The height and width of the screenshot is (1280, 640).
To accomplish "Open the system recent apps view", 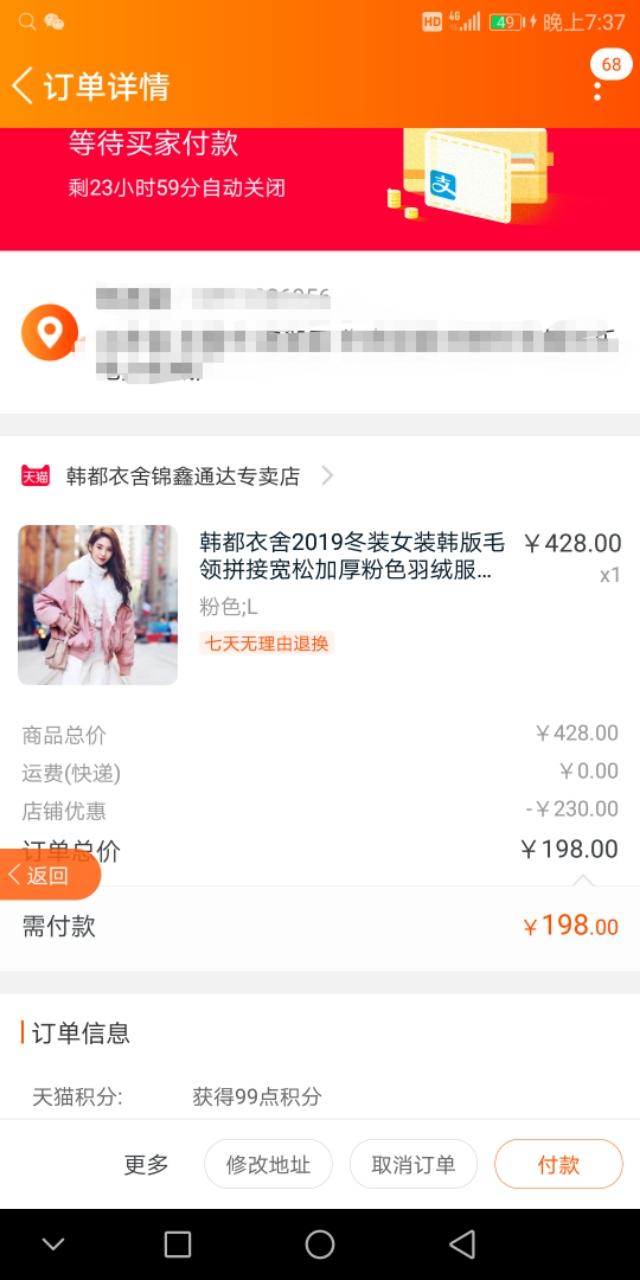I will [178, 1244].
